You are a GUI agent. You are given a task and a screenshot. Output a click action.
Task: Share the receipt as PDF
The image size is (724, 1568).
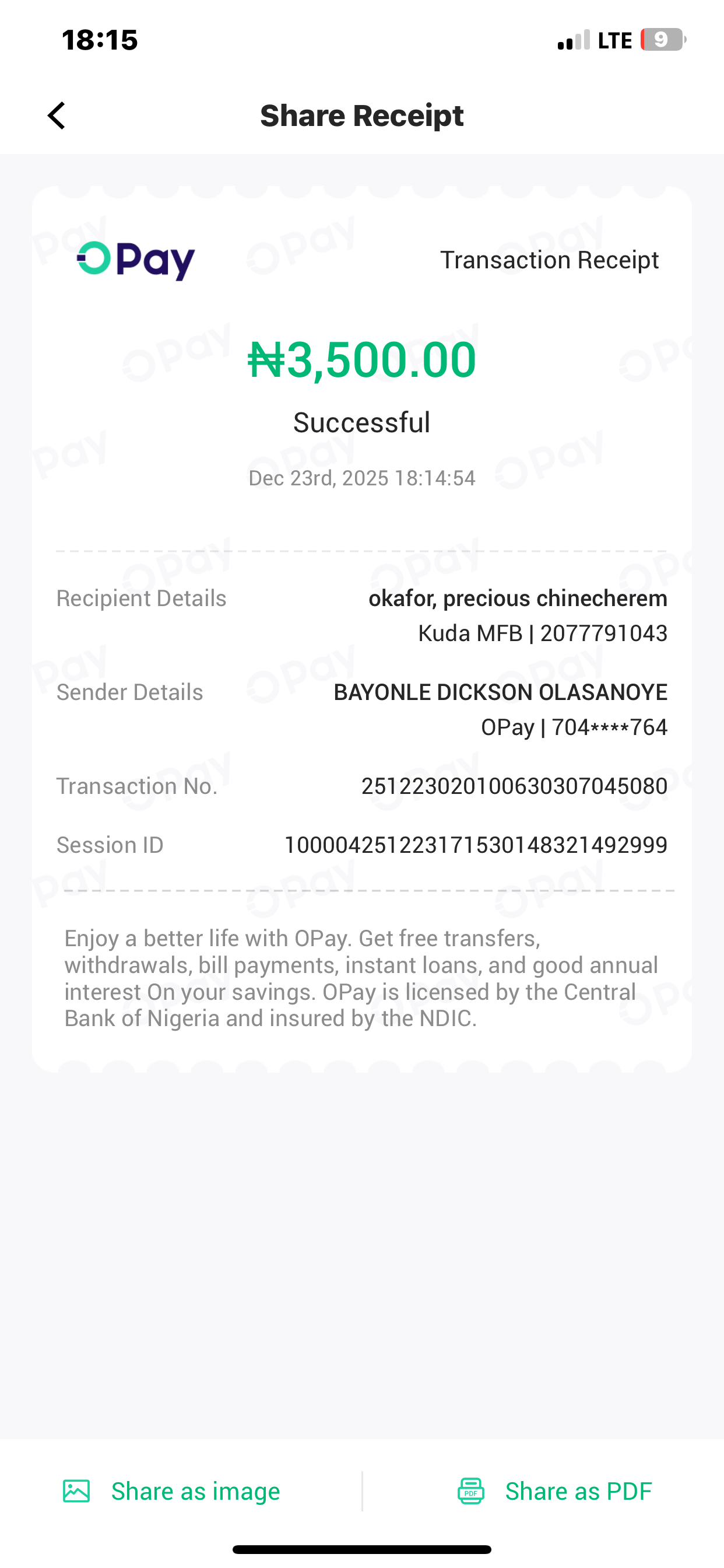coord(554,1492)
